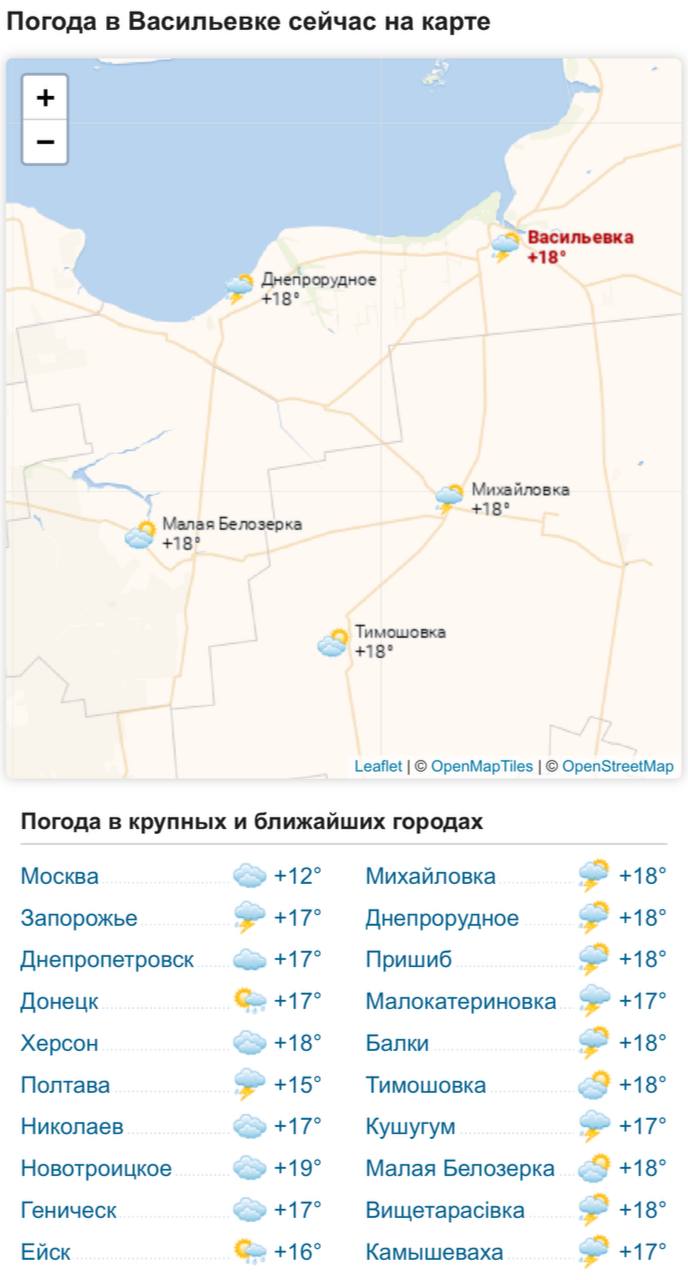Open weather for Москва

click(x=60, y=877)
